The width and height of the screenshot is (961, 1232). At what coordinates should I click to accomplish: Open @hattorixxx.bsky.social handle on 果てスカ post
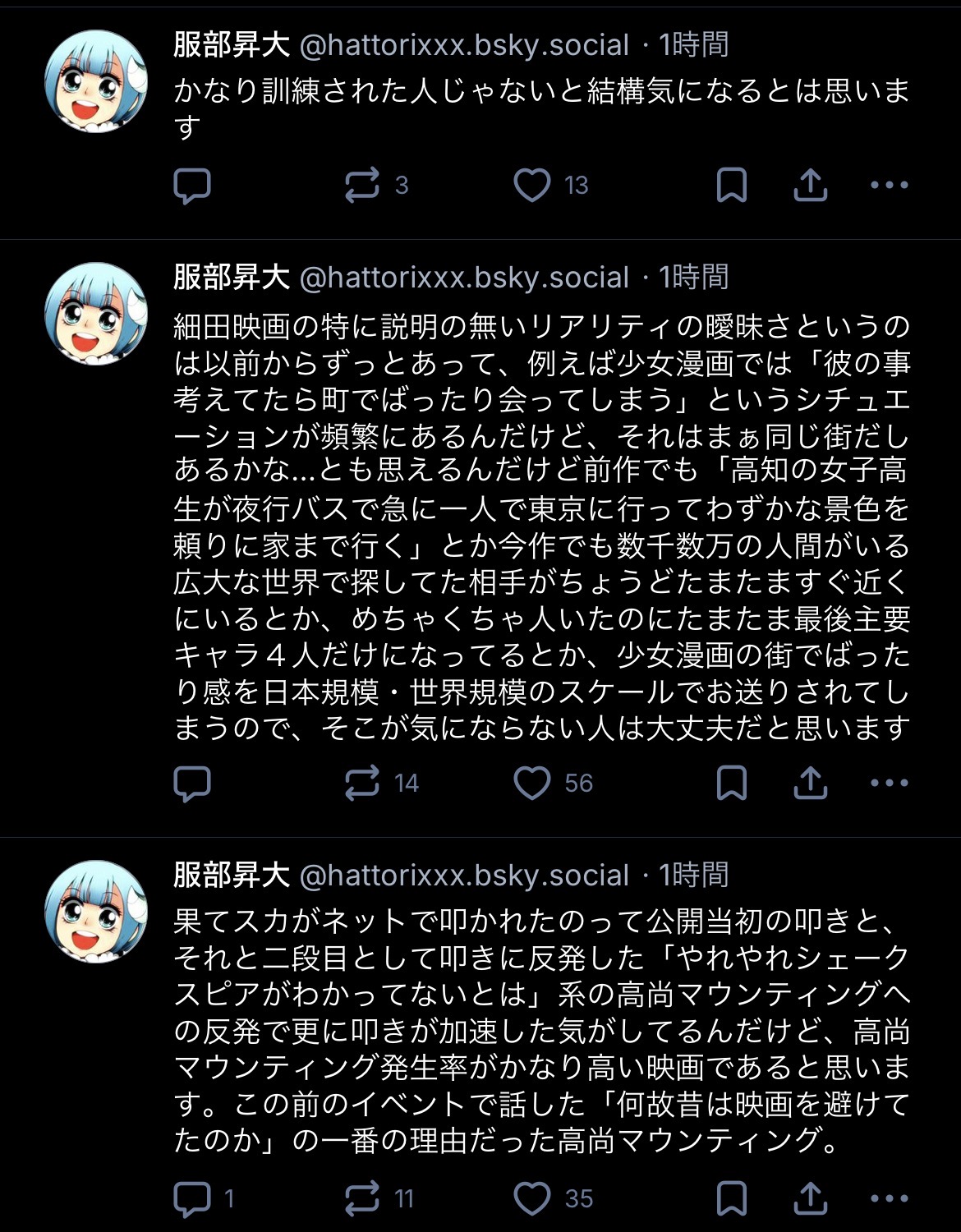(x=464, y=876)
